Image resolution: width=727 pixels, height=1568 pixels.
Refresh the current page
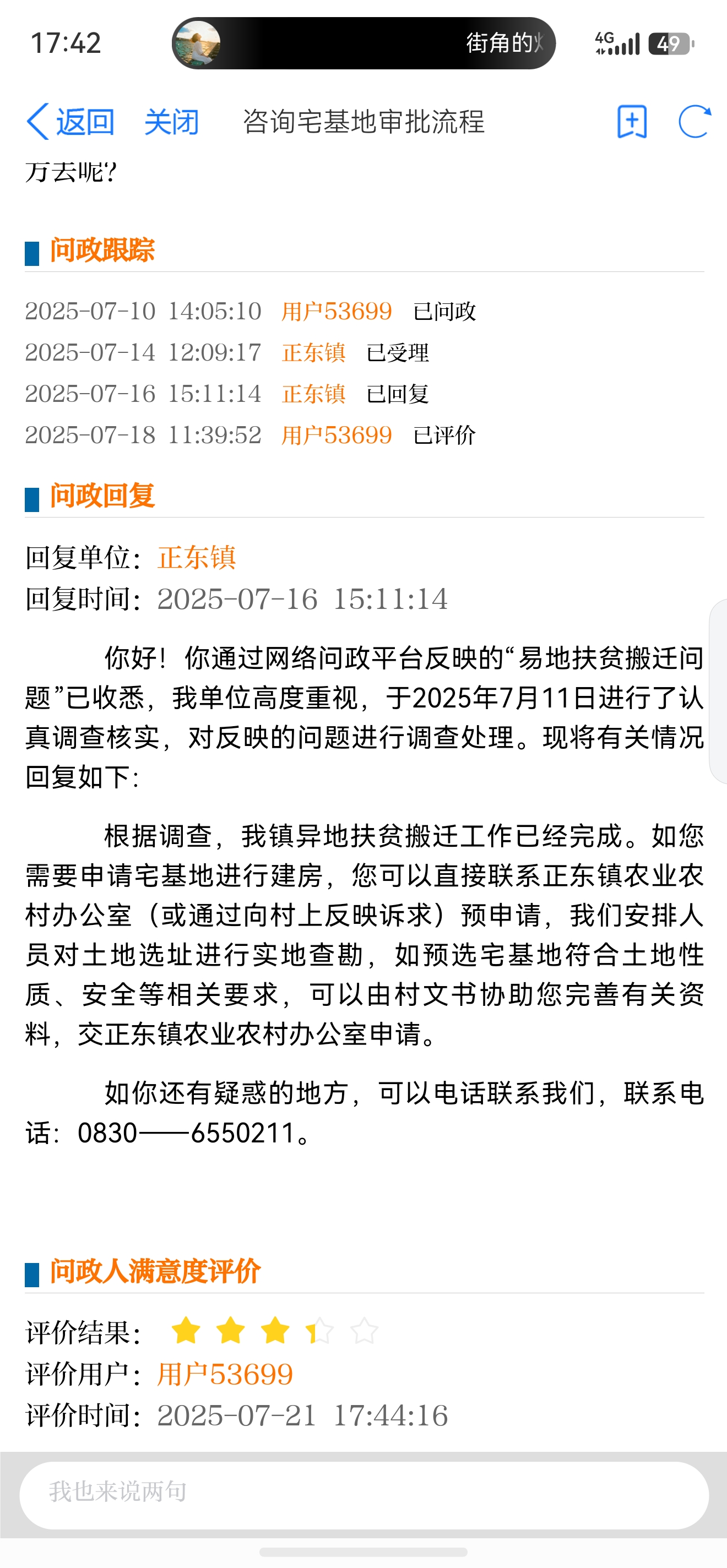pos(695,122)
